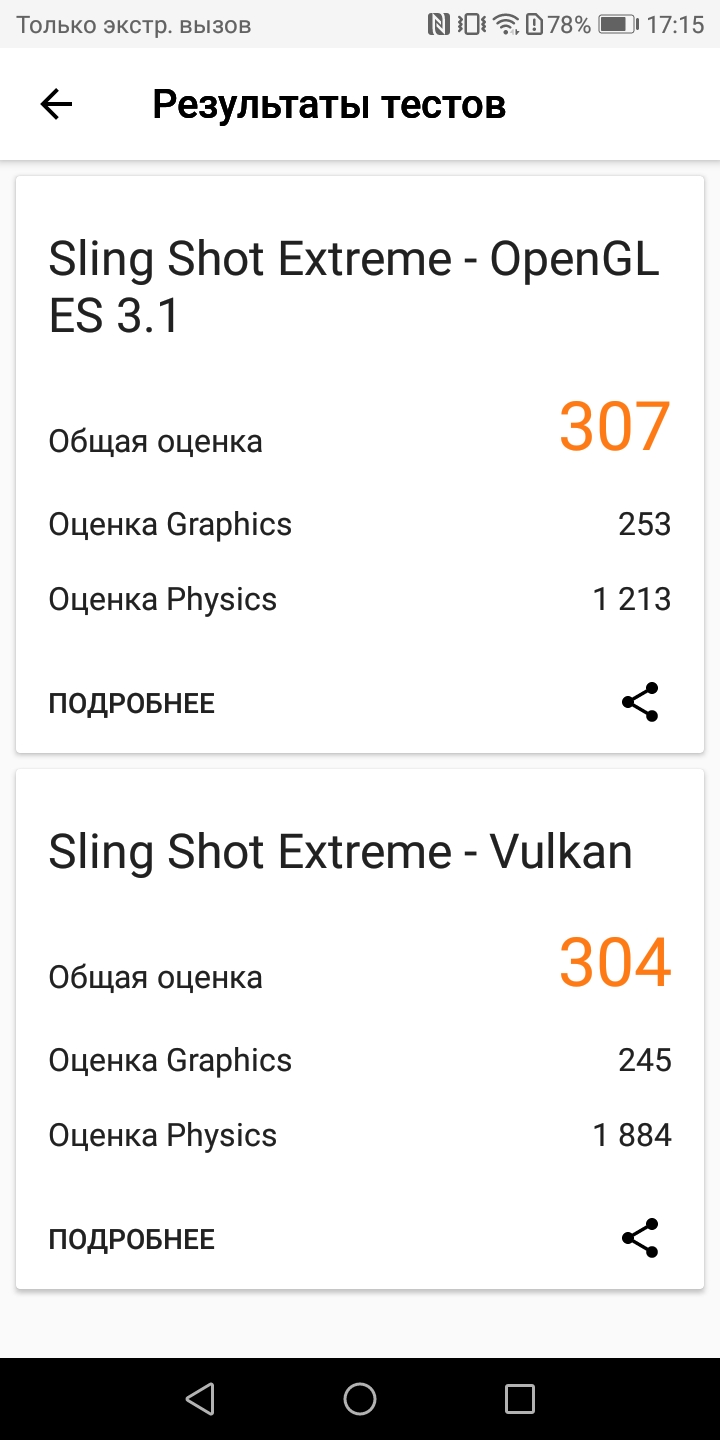Viewport: 720px width, 1440px height.
Task: Open ПОДРОБНЕЕ for the Vulkan result
Action: 132,1239
